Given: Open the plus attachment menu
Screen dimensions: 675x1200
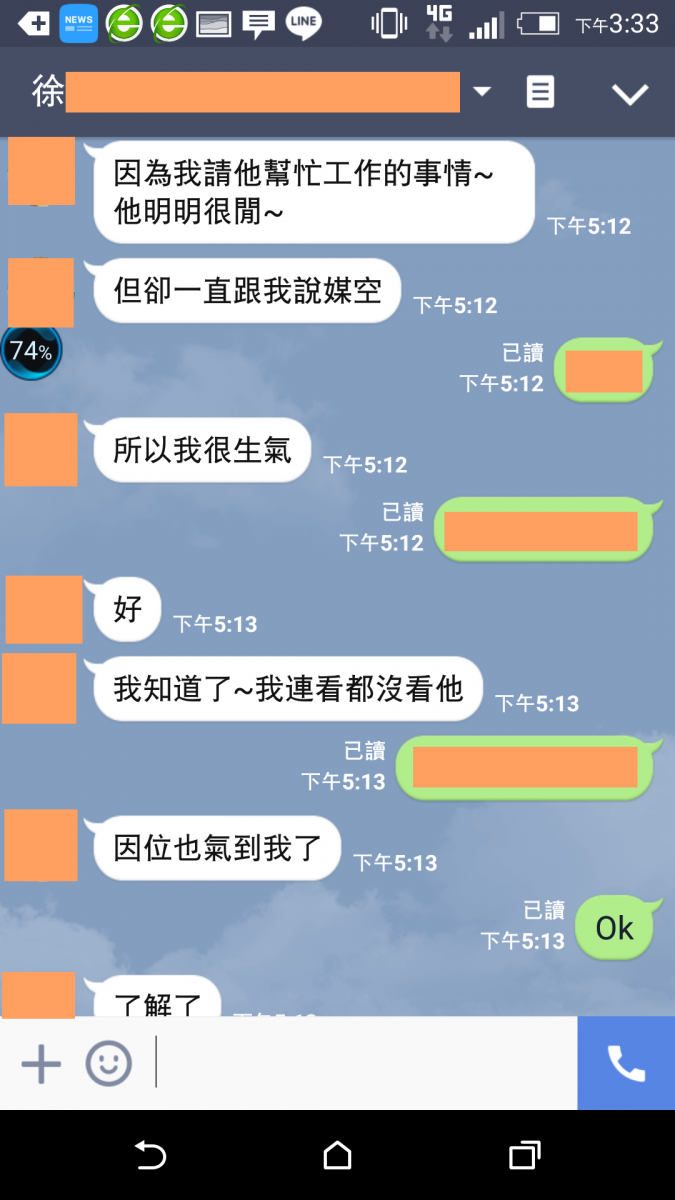Looking at the screenshot, I should 41,1064.
